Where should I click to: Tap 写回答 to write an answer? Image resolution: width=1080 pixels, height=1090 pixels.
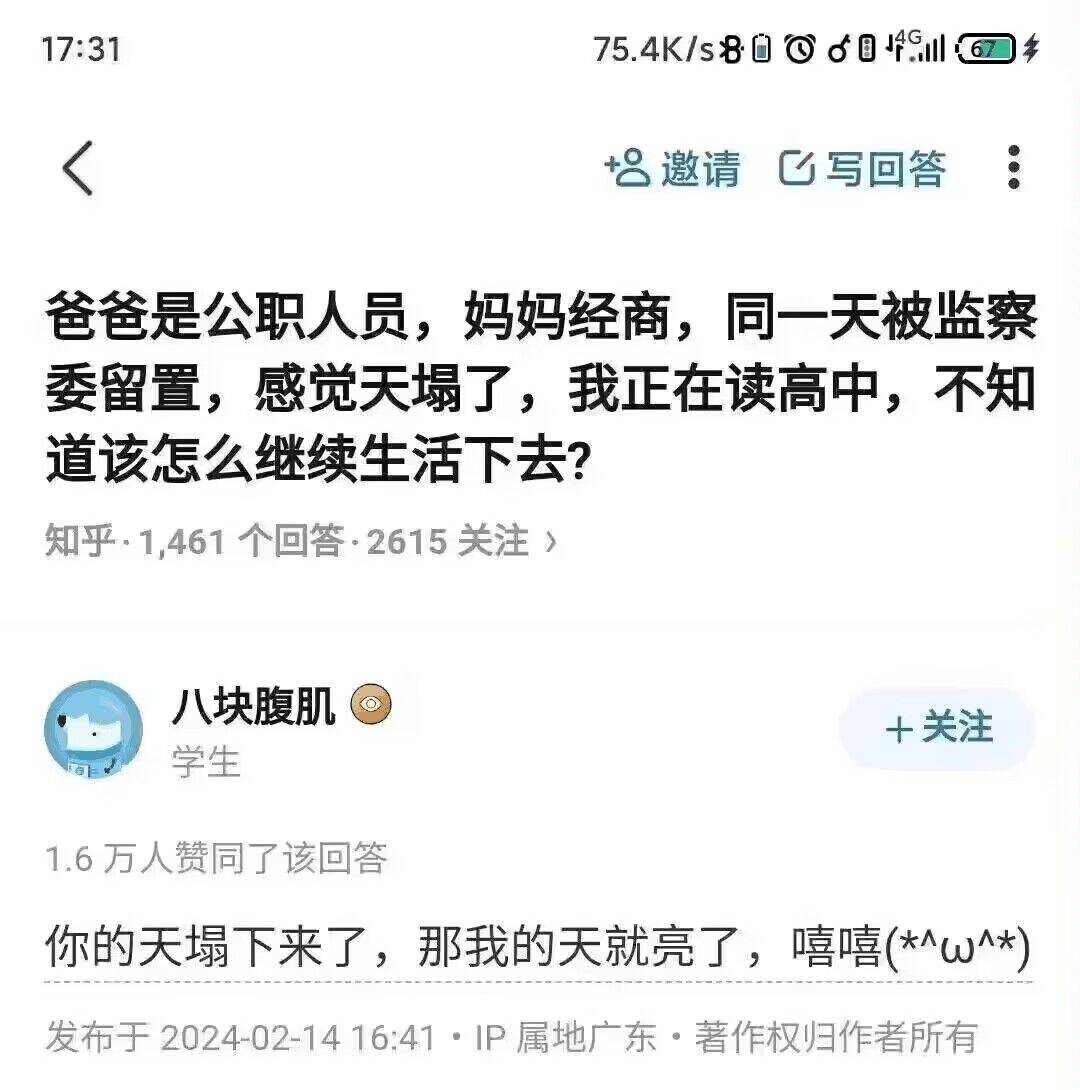coord(862,168)
